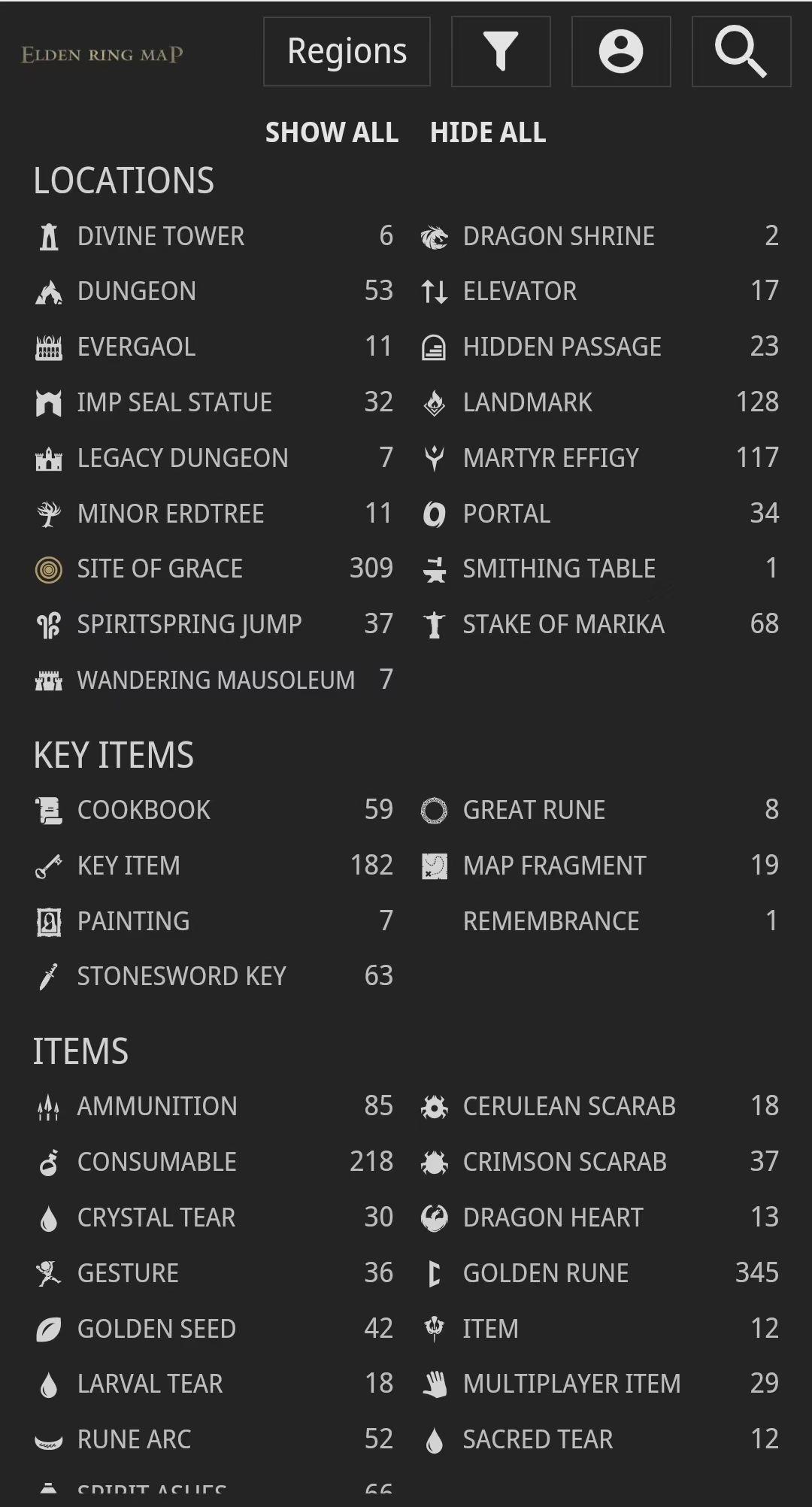The image size is (812, 1507).
Task: Toggle Divine Tower locations
Action: point(161,236)
